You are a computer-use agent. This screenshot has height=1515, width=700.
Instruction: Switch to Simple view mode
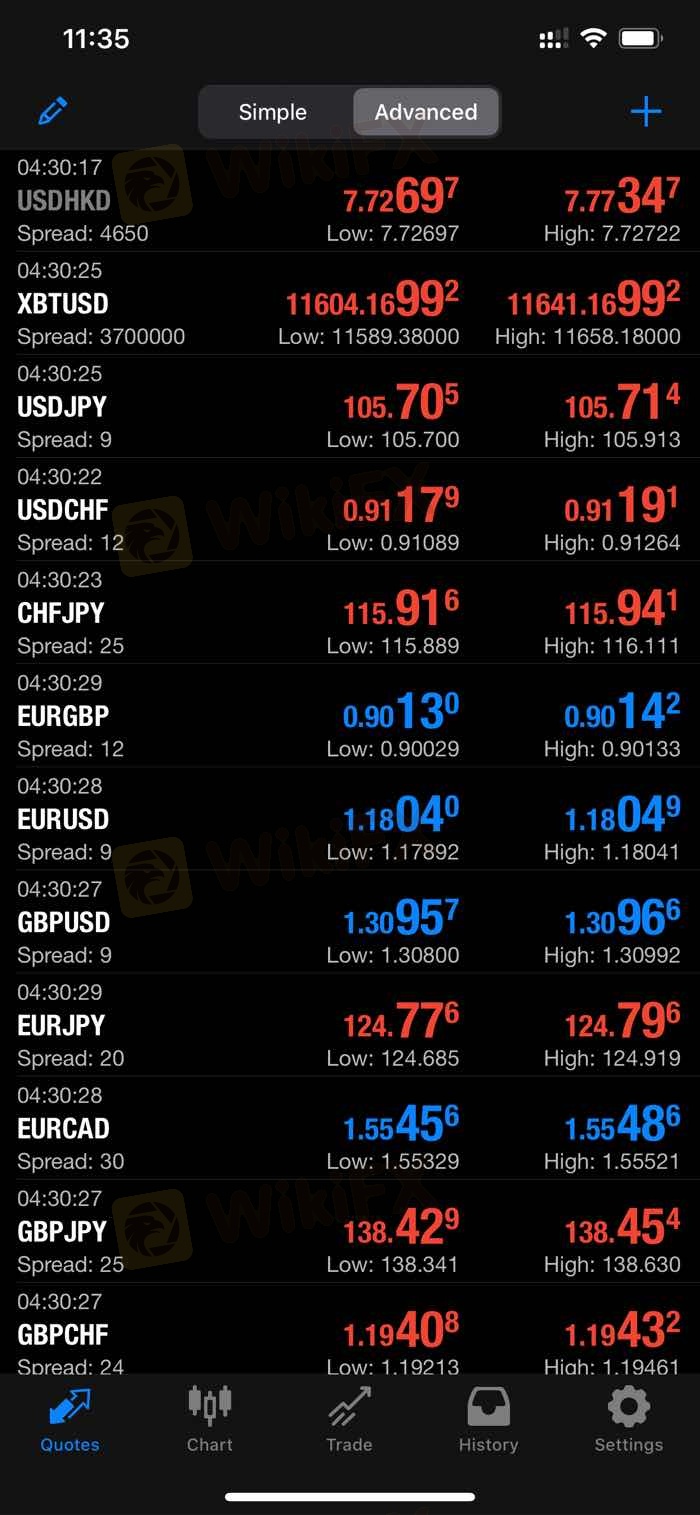tap(273, 112)
